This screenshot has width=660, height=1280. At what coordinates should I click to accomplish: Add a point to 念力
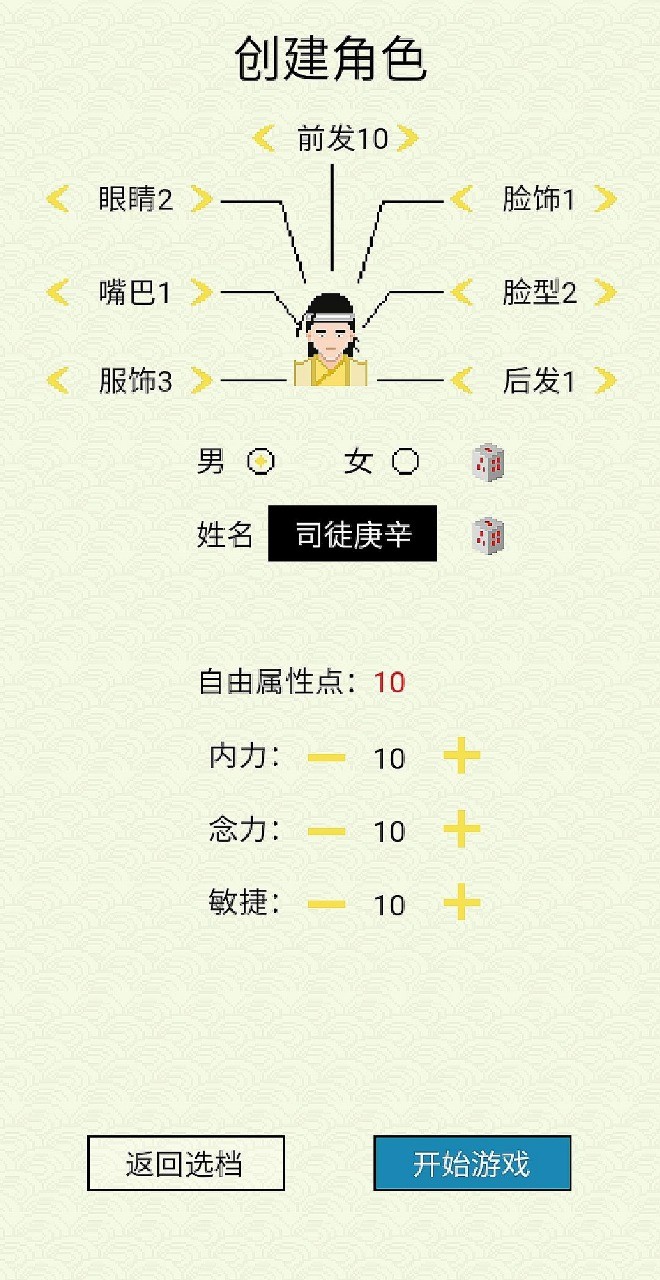pos(462,830)
